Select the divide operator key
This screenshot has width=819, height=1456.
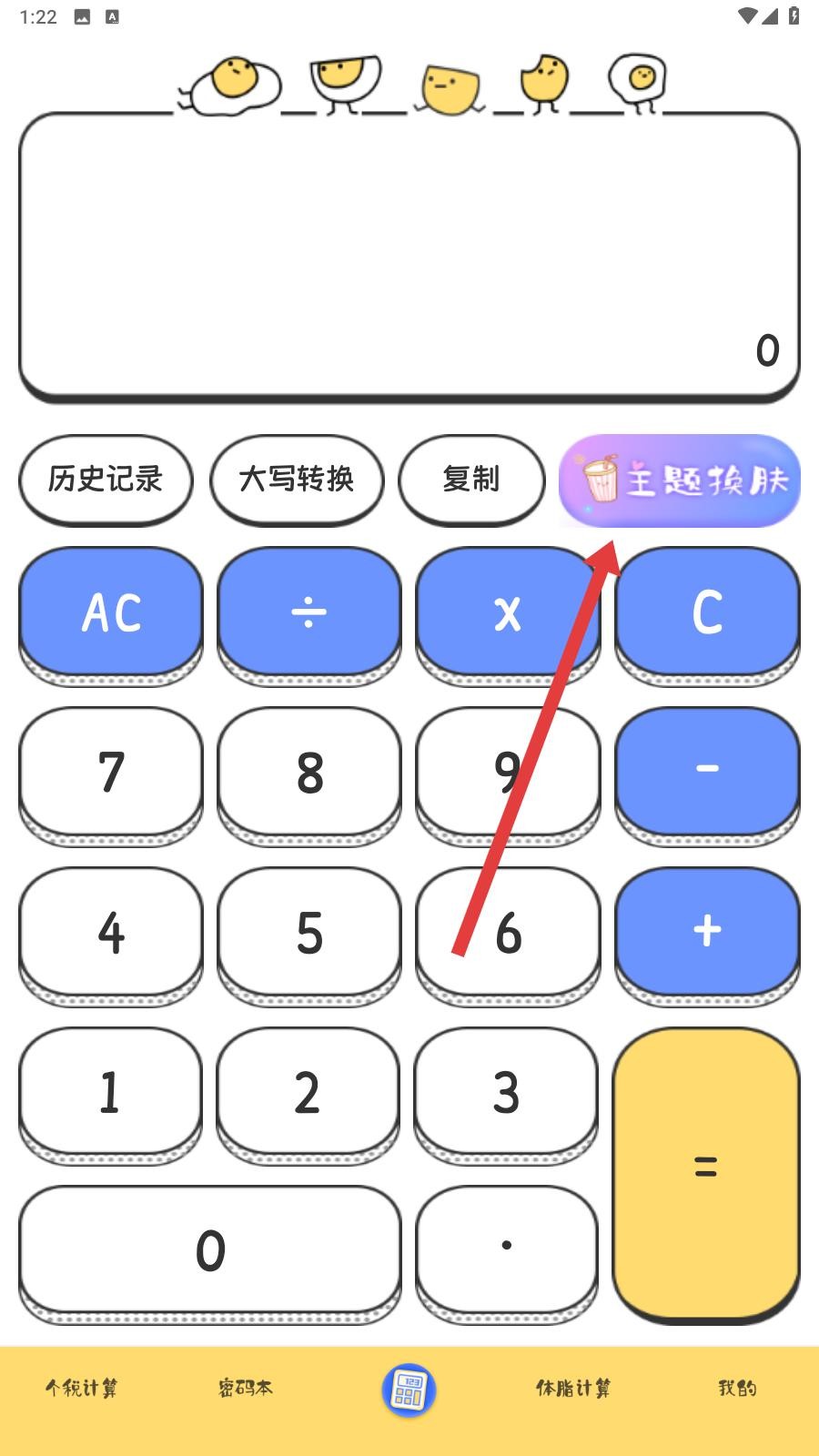coord(309,612)
